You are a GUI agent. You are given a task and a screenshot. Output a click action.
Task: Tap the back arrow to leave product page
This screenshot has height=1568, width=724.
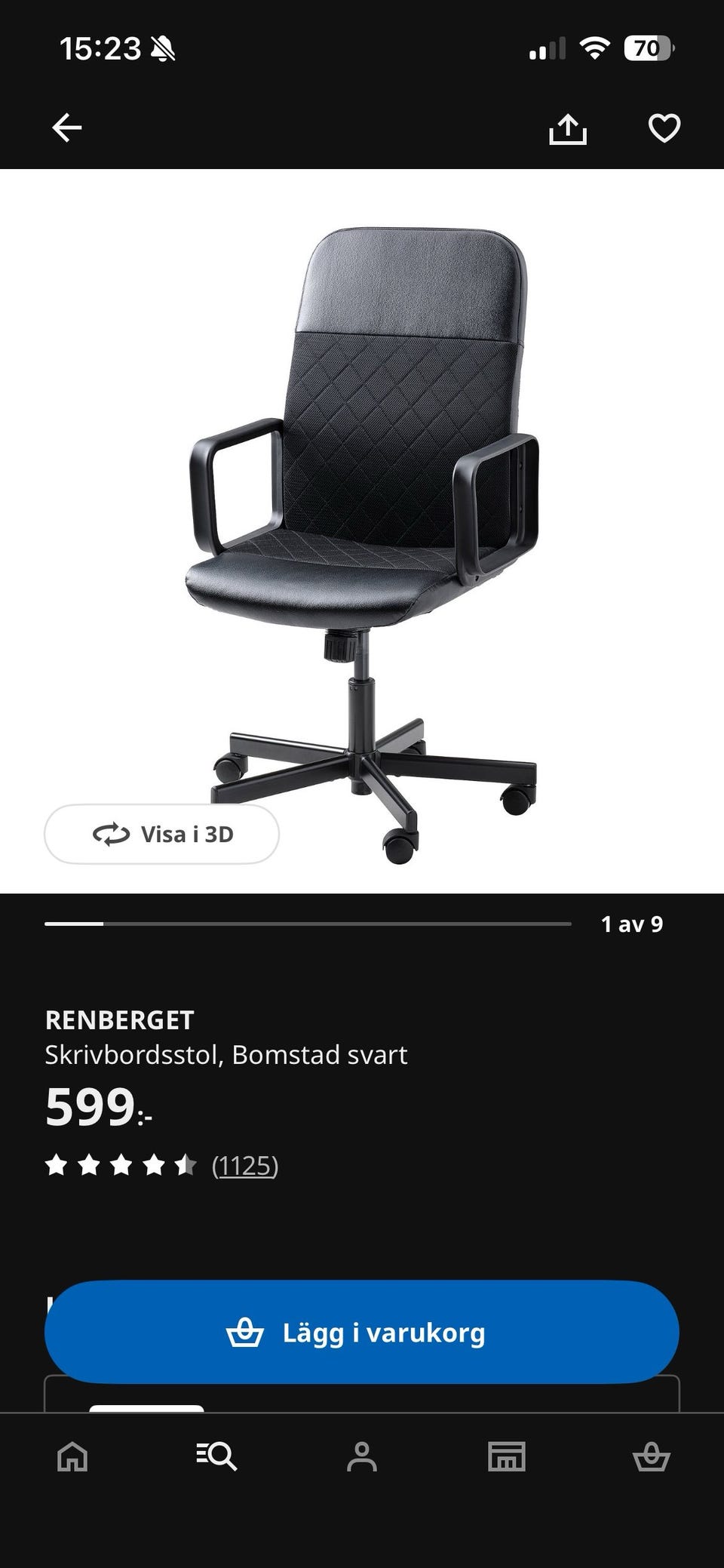click(66, 130)
